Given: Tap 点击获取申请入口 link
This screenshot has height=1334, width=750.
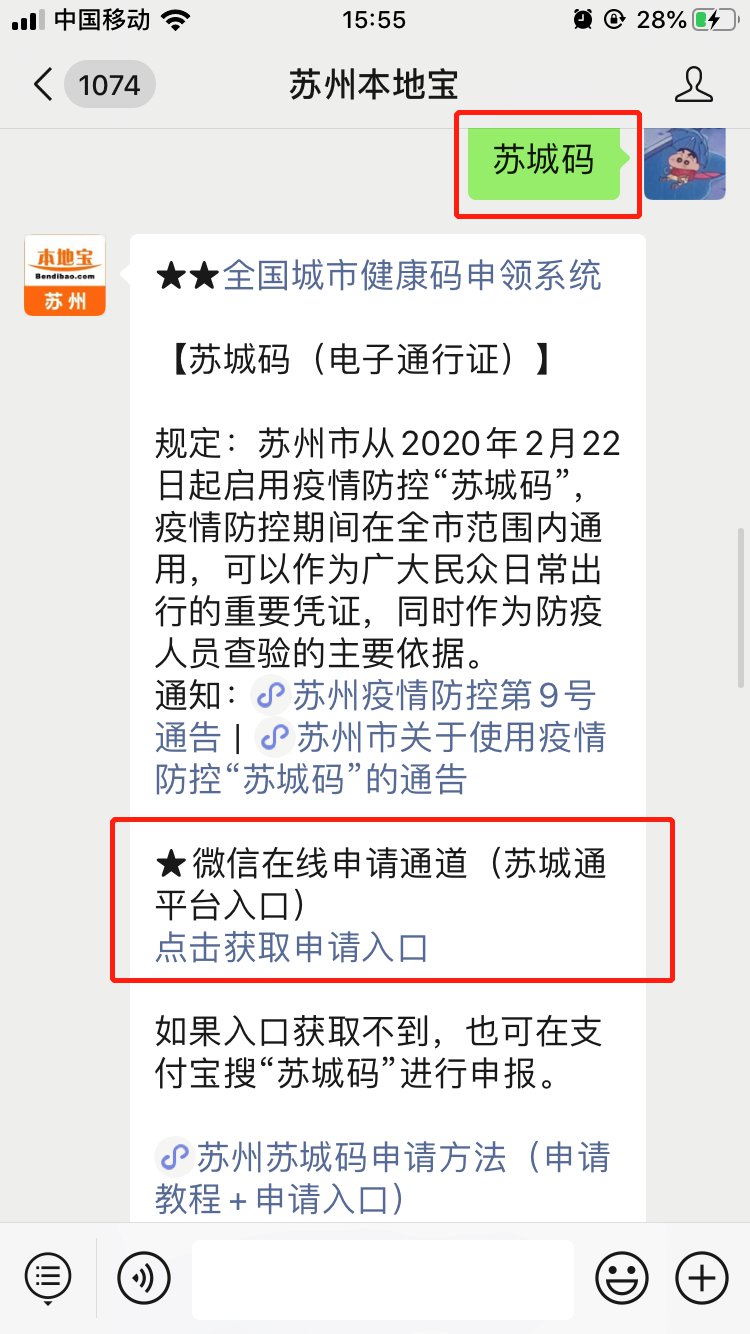Looking at the screenshot, I should pos(291,947).
